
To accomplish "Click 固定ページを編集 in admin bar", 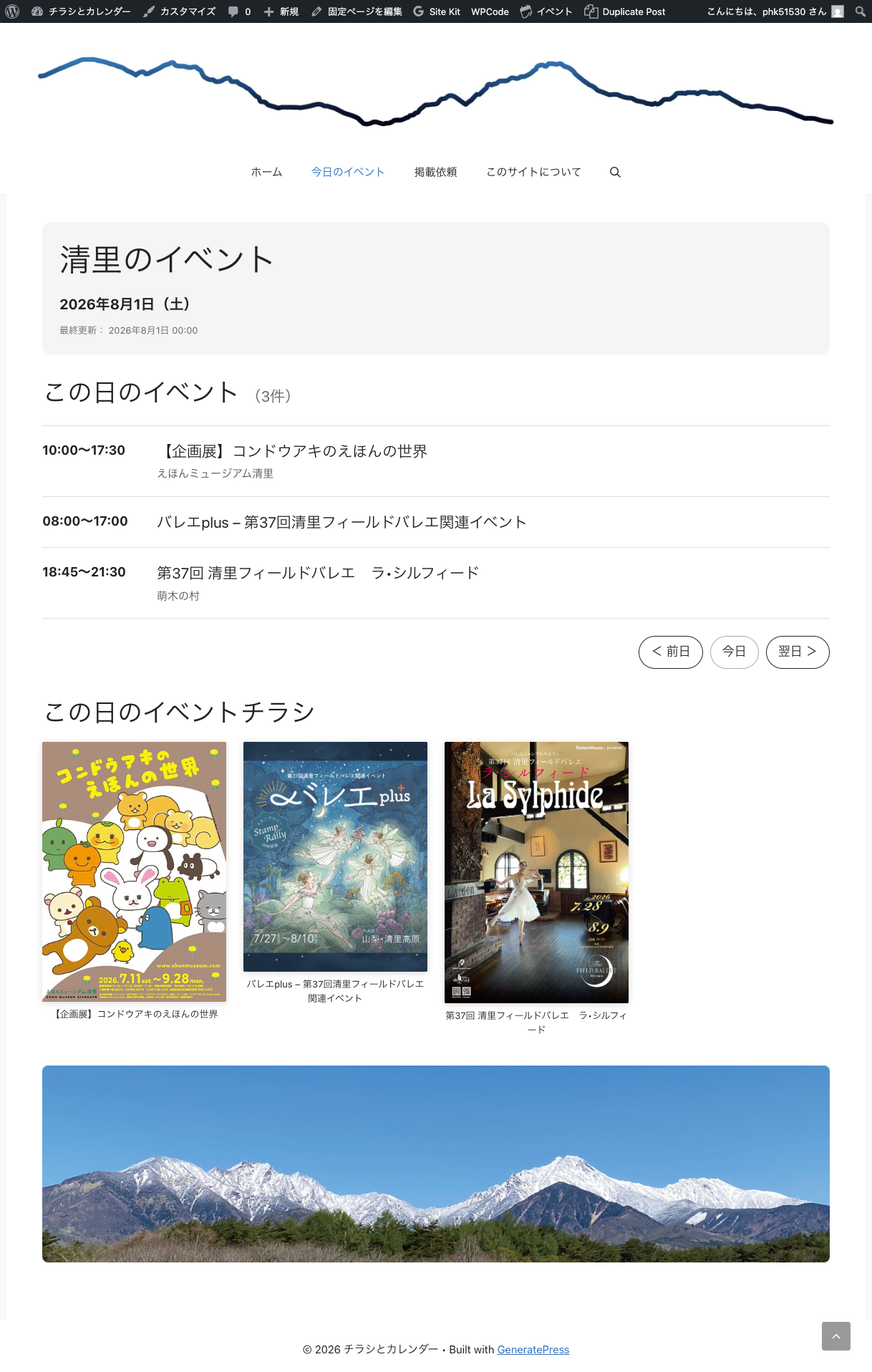I will tap(357, 11).
